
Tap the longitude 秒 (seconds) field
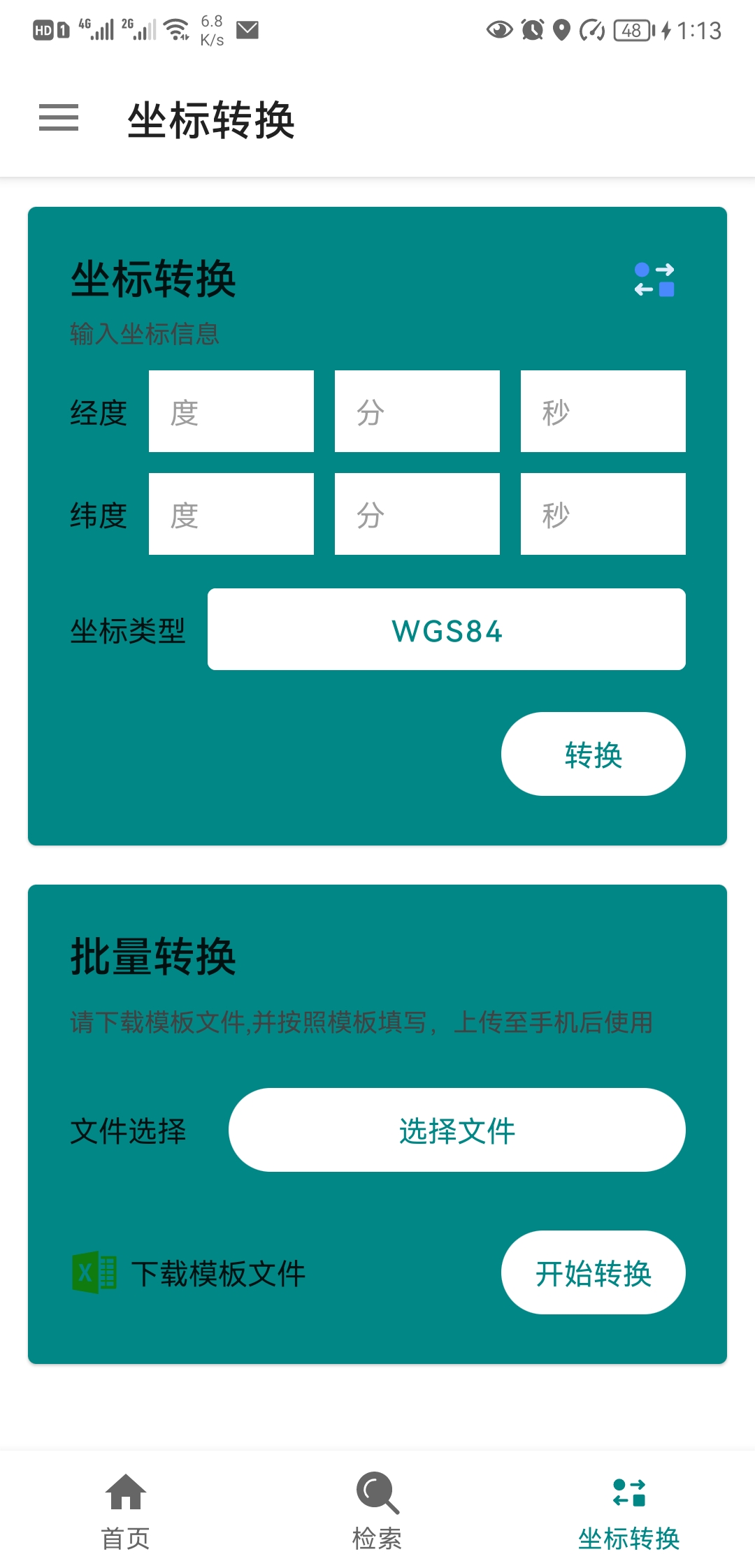tap(603, 412)
